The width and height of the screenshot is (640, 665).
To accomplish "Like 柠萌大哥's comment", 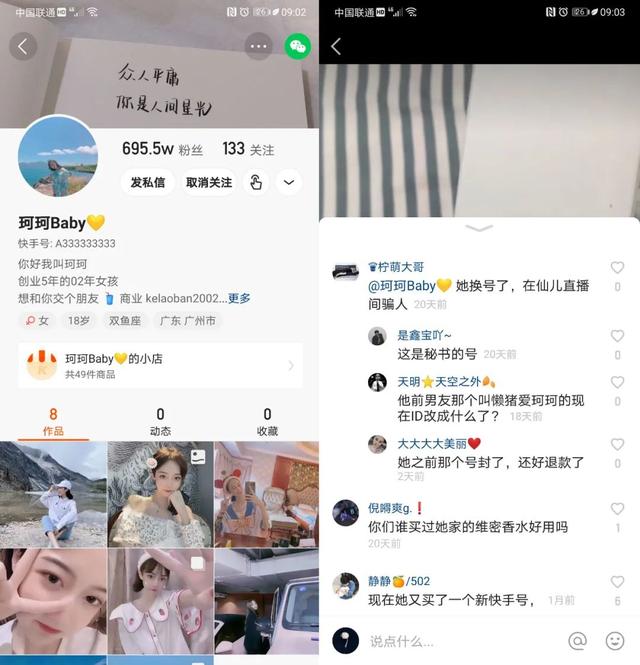I will click(617, 268).
